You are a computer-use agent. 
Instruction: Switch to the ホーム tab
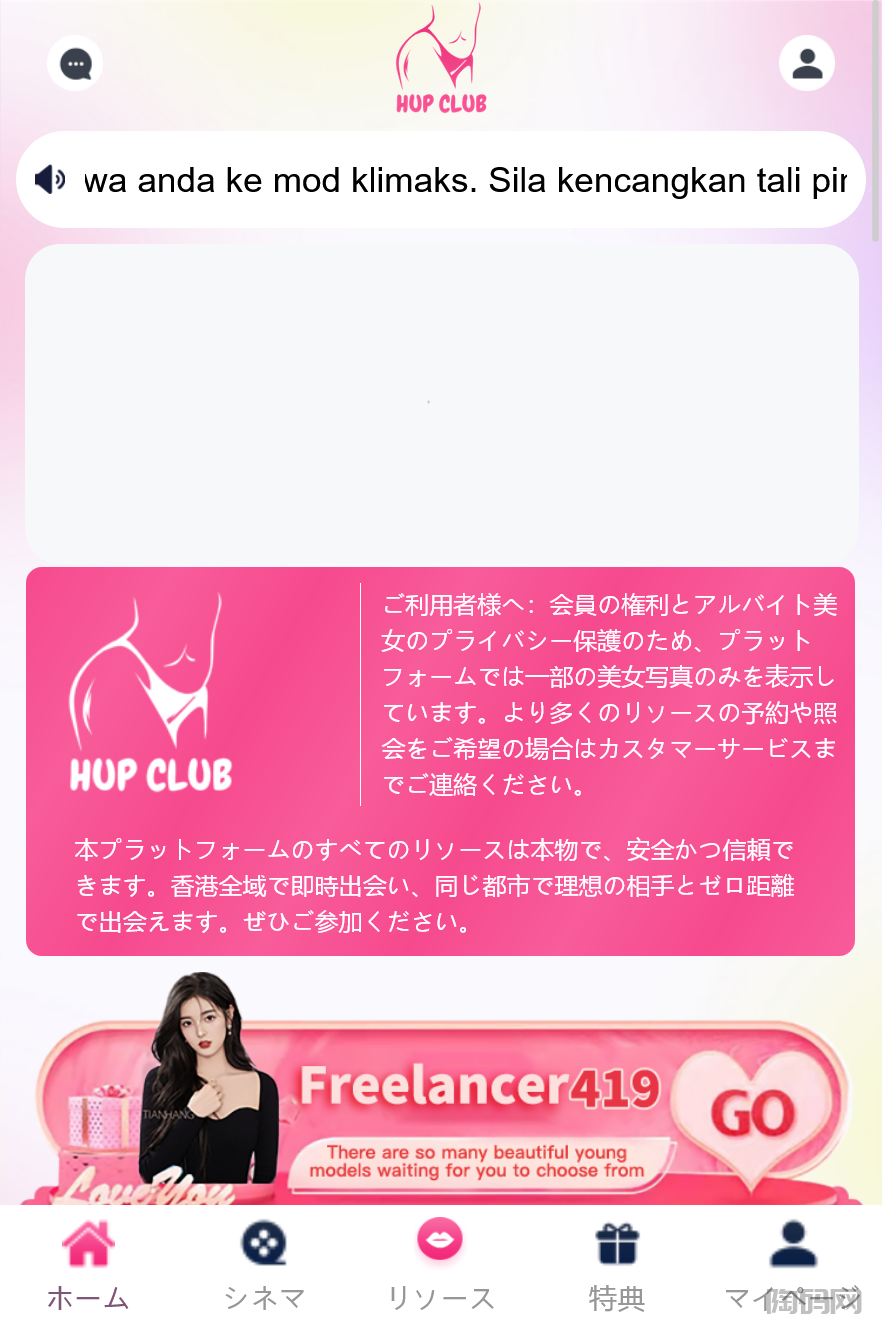pyautogui.click(x=88, y=1266)
